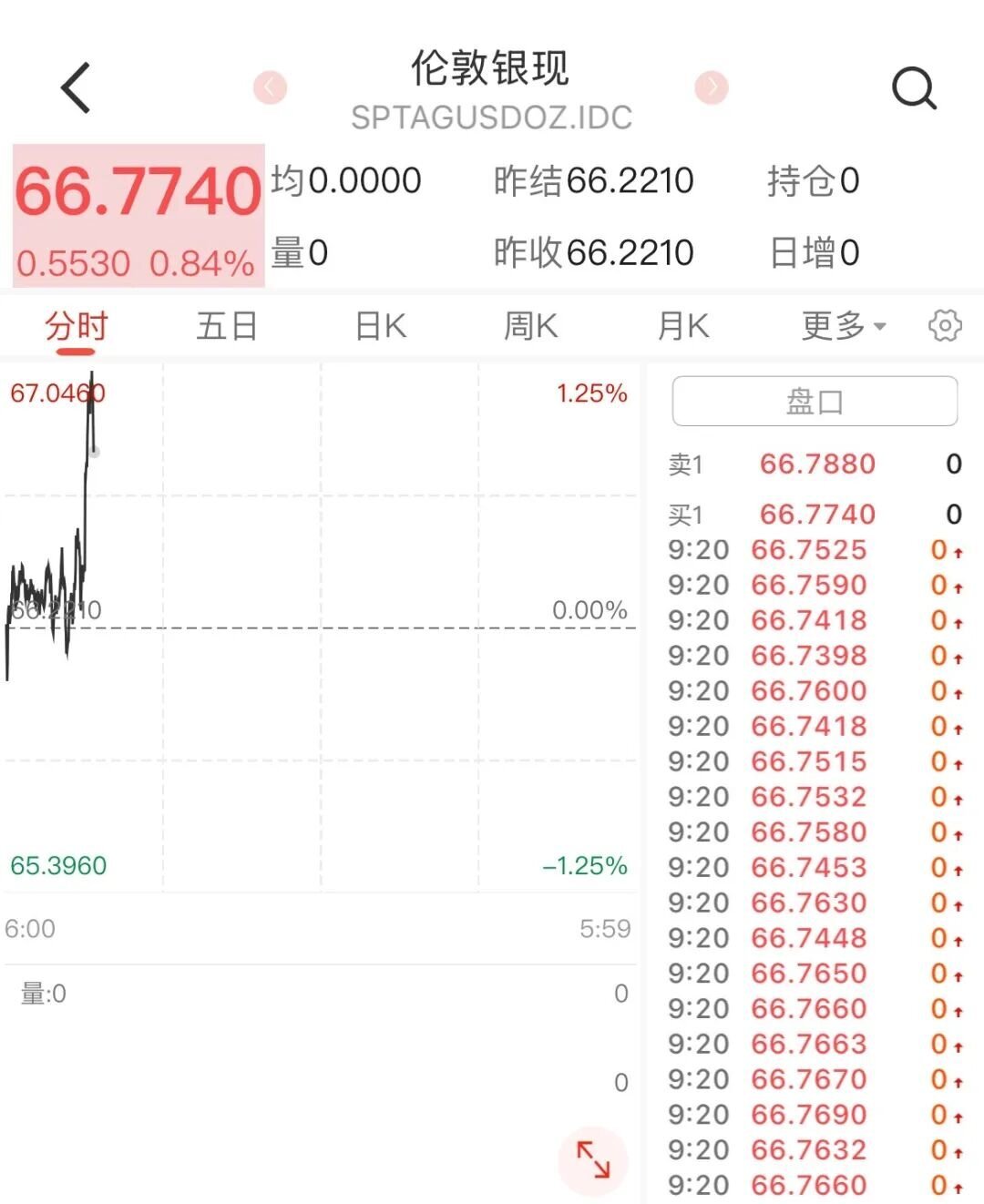Switch to the 五日 tab
The height and width of the screenshot is (1204, 984).
tap(227, 326)
